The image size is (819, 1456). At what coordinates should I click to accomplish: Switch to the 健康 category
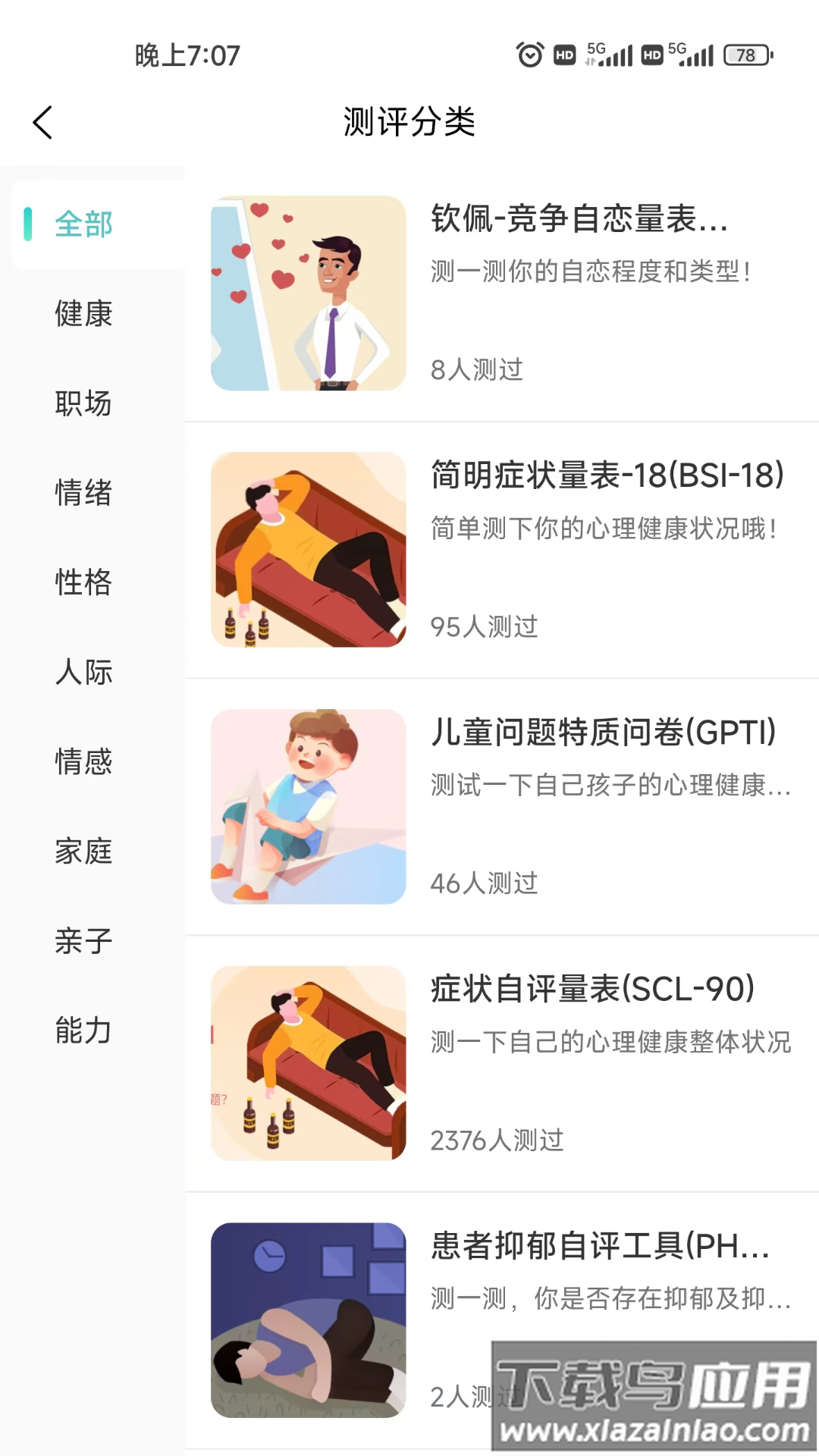click(83, 314)
